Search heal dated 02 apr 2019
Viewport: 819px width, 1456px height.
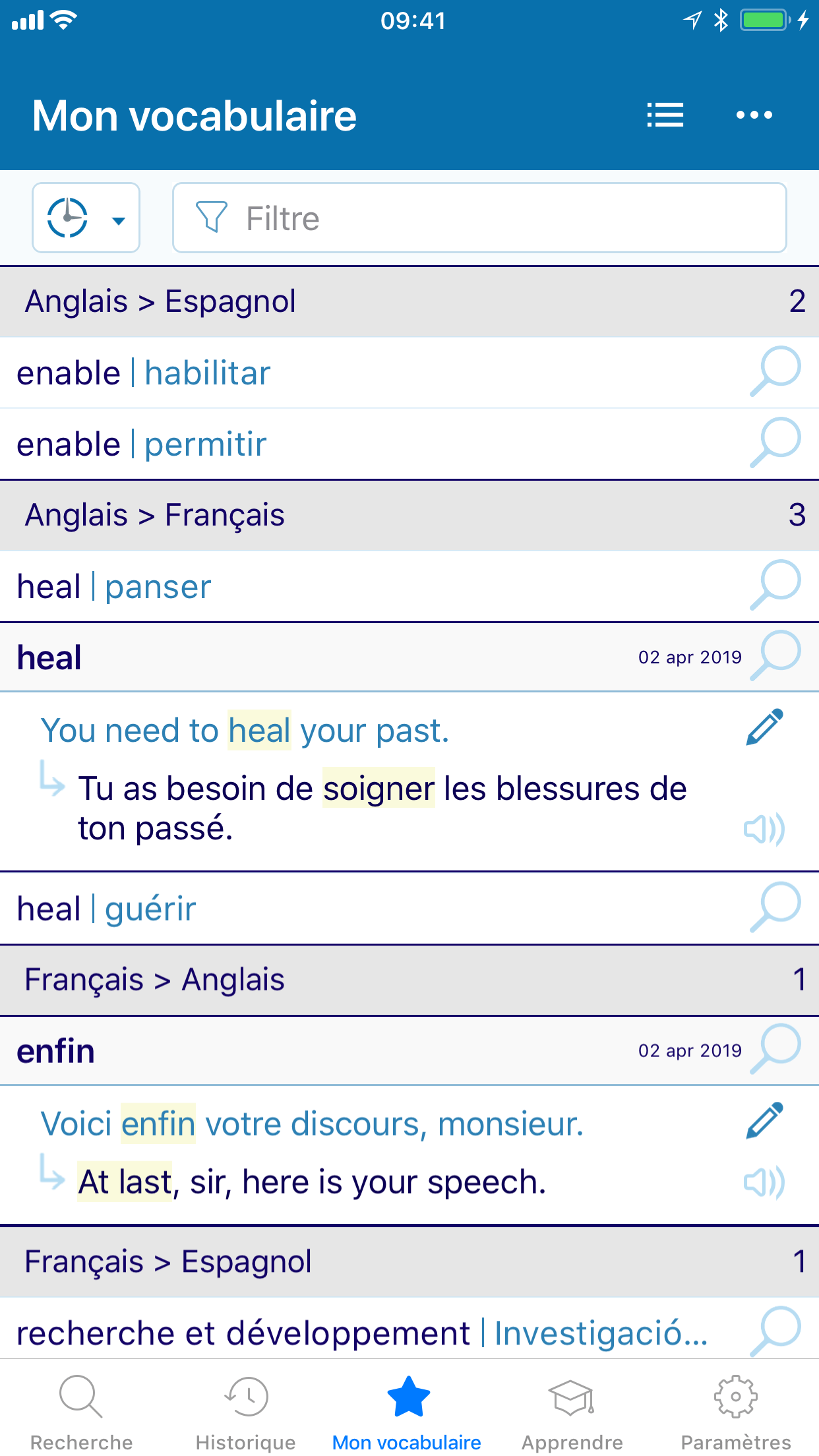(775, 656)
